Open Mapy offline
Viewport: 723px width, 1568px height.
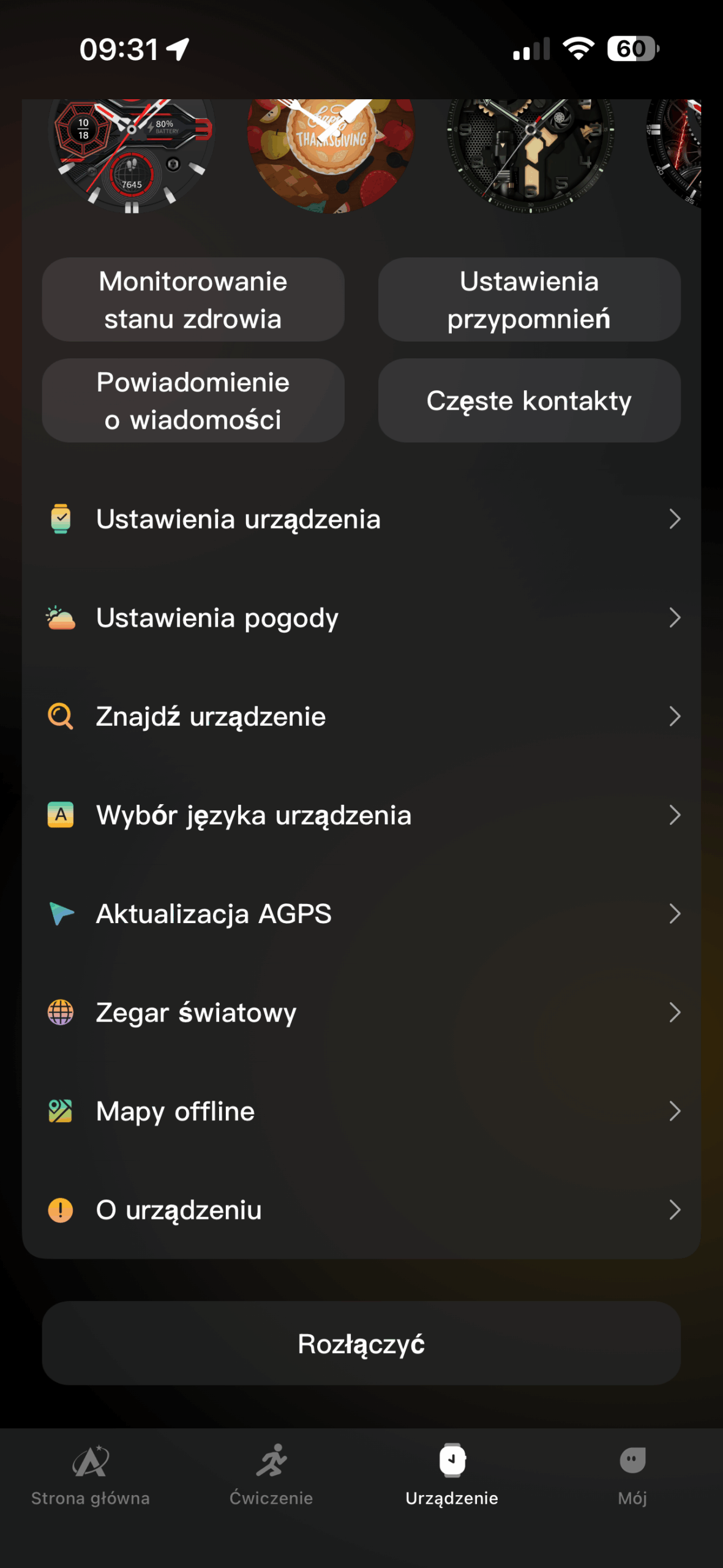(361, 1111)
